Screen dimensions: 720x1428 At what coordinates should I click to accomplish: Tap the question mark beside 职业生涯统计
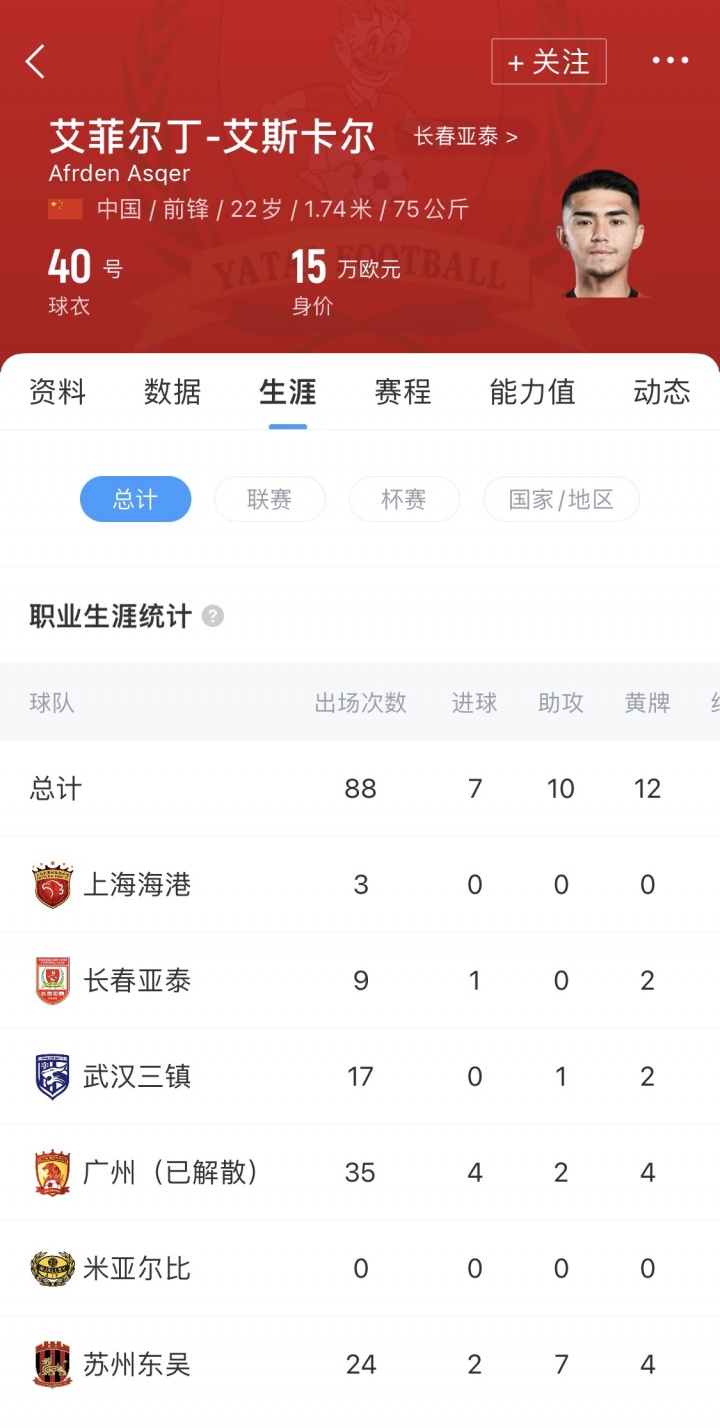(211, 617)
